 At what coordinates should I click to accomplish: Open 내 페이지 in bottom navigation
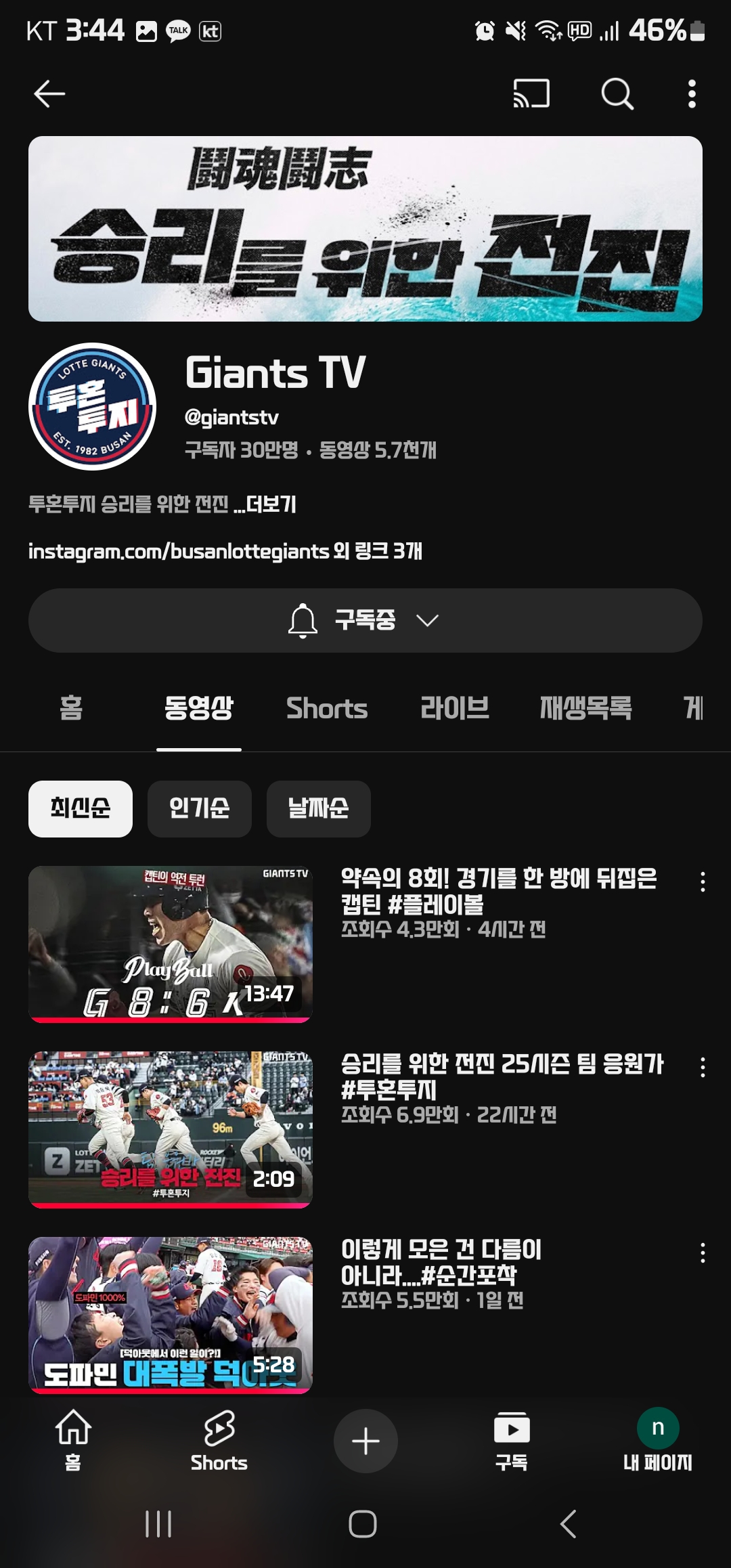[x=657, y=1441]
